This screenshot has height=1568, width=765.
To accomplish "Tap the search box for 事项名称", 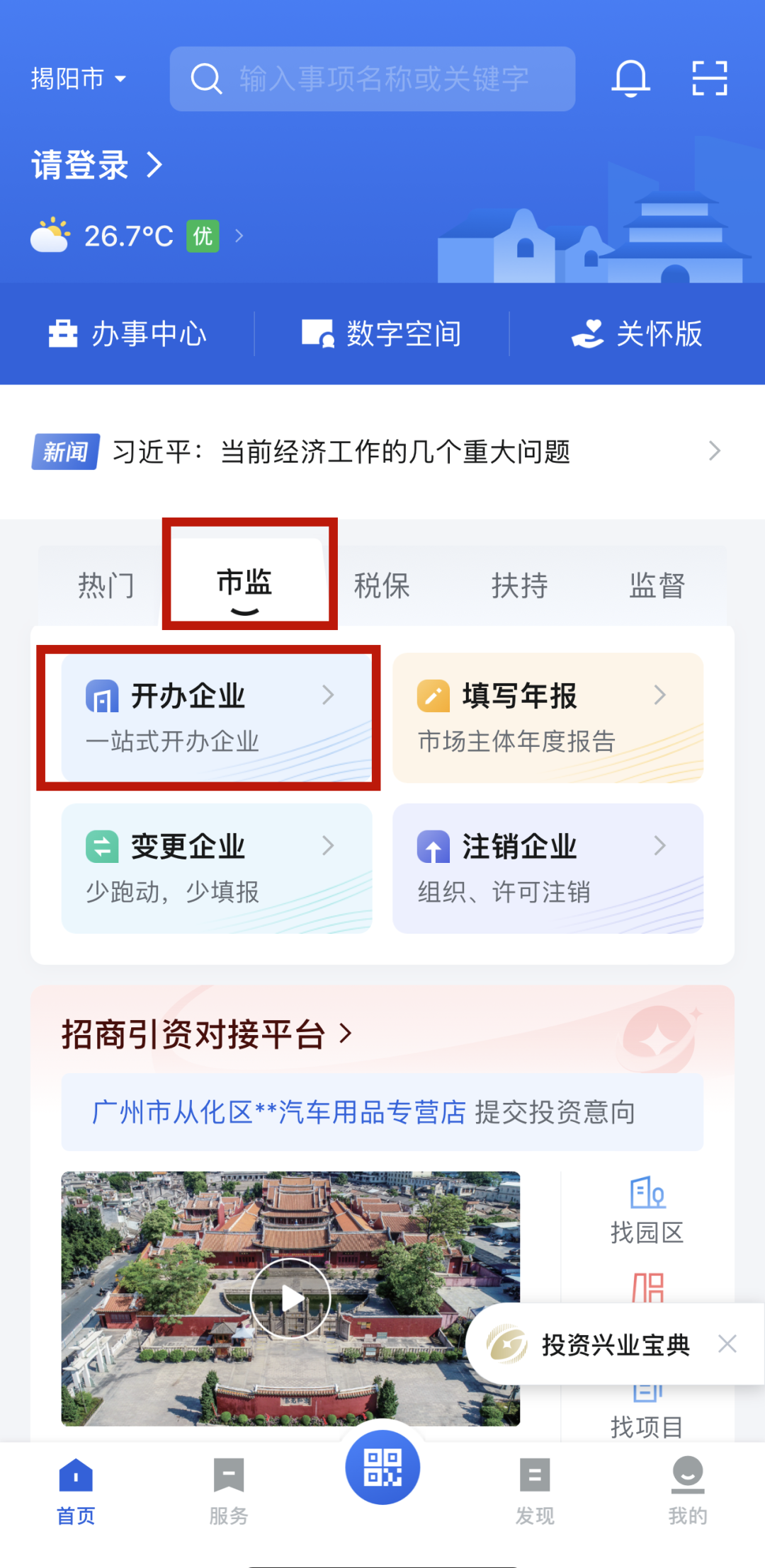I will point(373,79).
